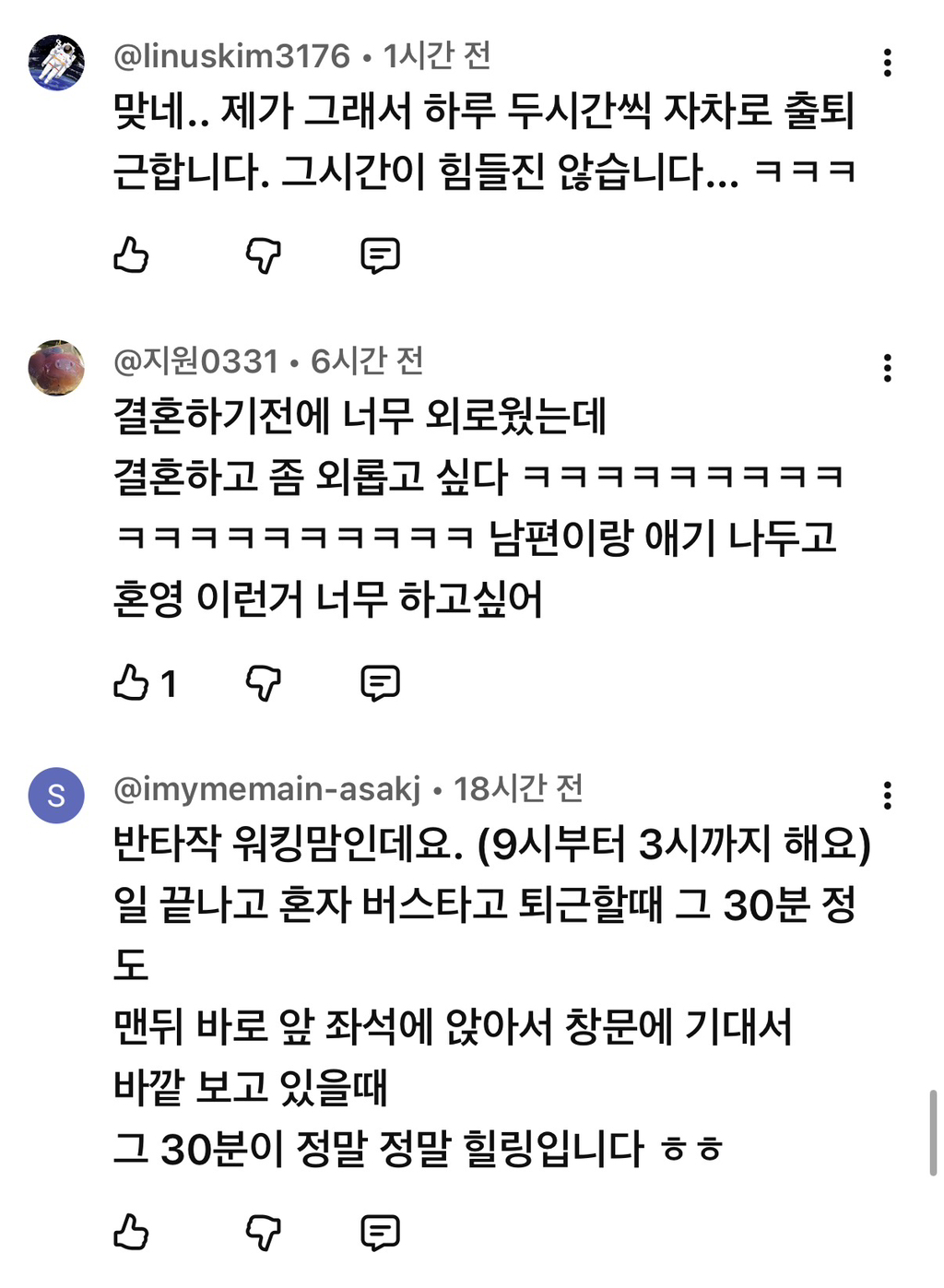Image resolution: width=944 pixels, height=1288 pixels.
Task: Like @지원0331's comment about marriage
Action: pos(132,682)
